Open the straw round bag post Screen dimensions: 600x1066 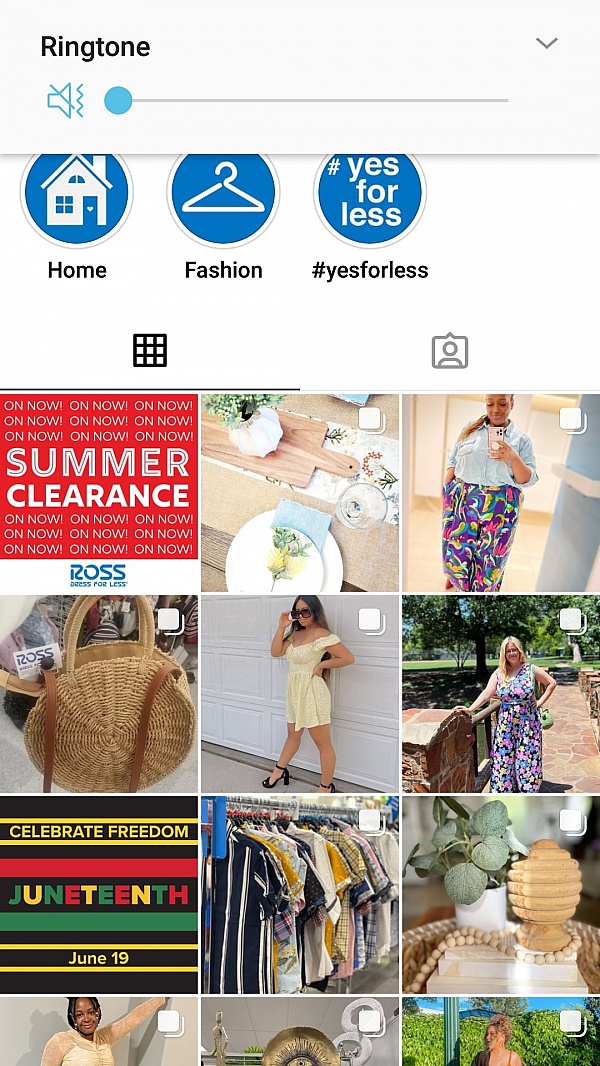(x=99, y=694)
